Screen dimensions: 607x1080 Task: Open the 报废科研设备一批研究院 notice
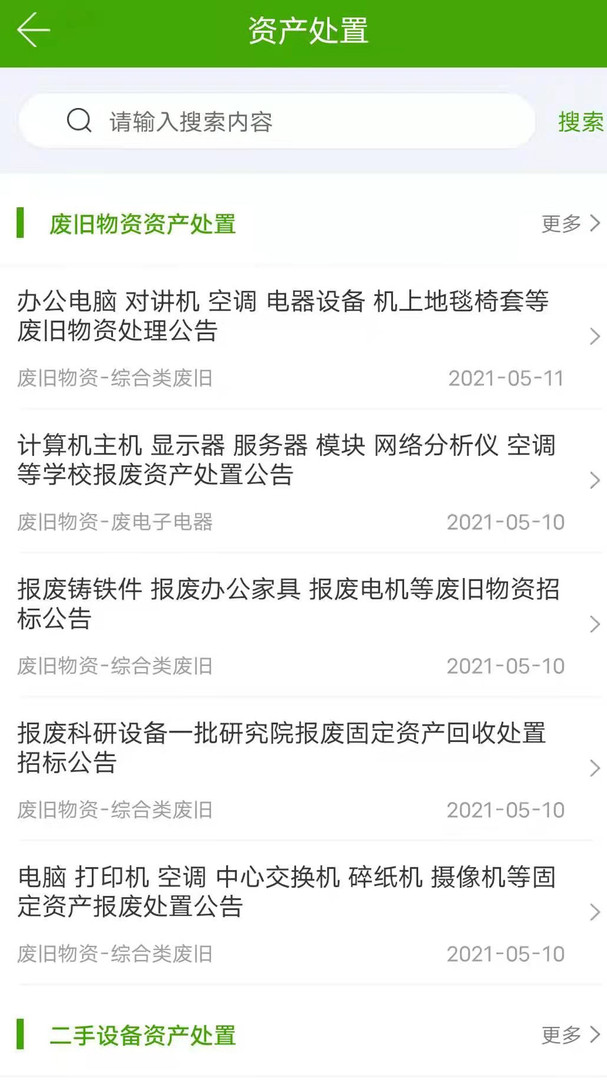pyautogui.click(x=303, y=769)
